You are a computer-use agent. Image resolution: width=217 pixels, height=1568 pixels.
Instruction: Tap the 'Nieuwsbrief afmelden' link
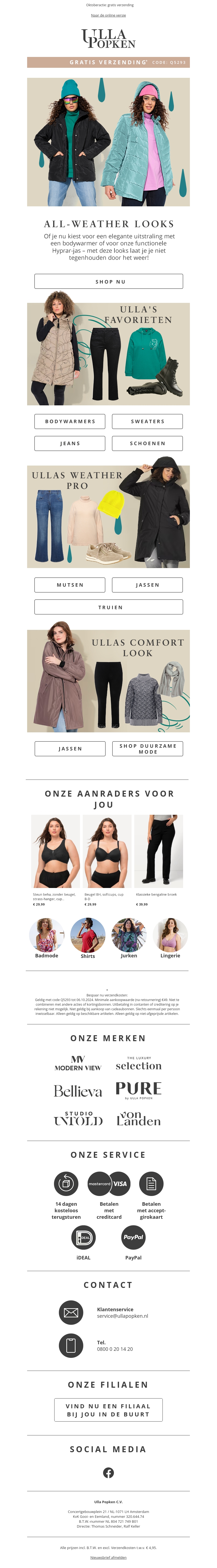108,1557
